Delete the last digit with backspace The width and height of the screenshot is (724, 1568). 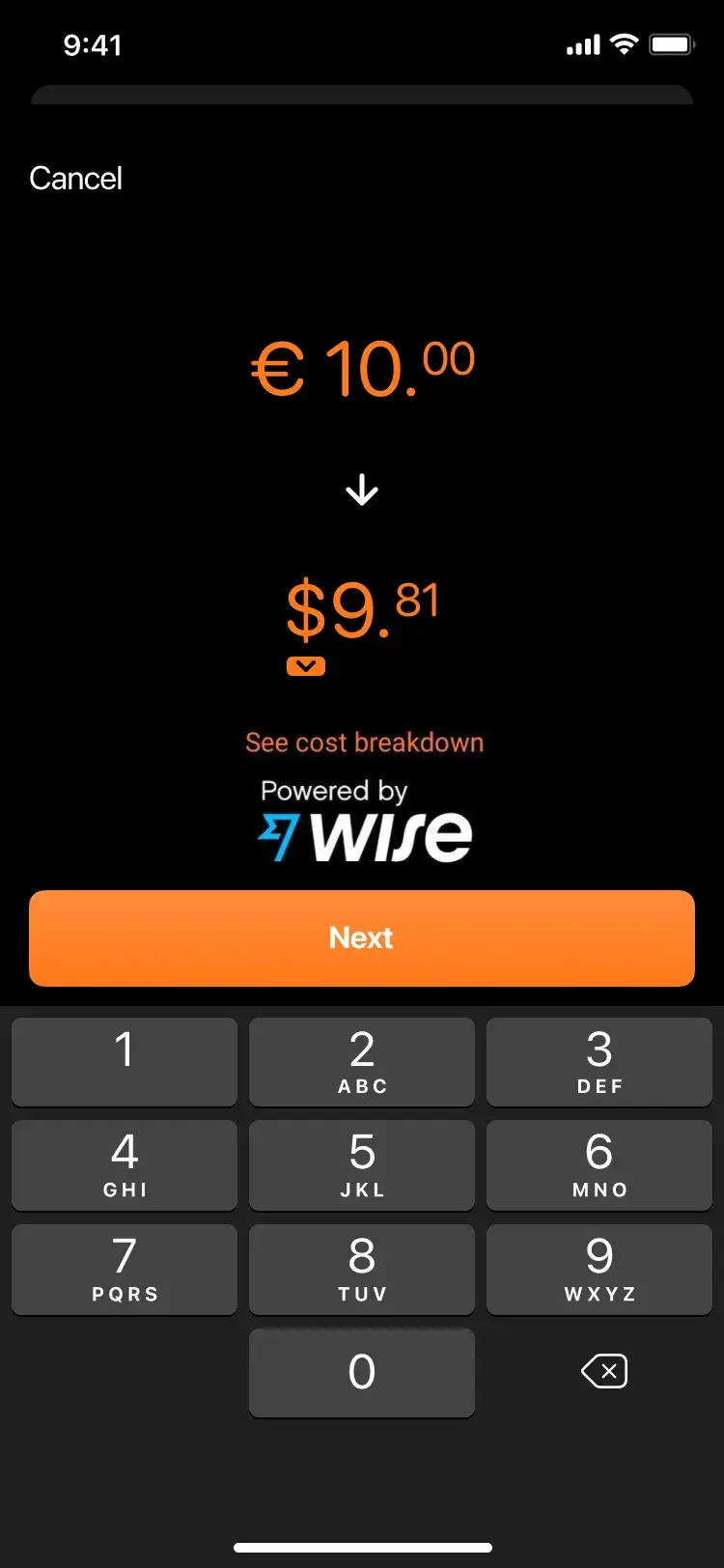[604, 1371]
